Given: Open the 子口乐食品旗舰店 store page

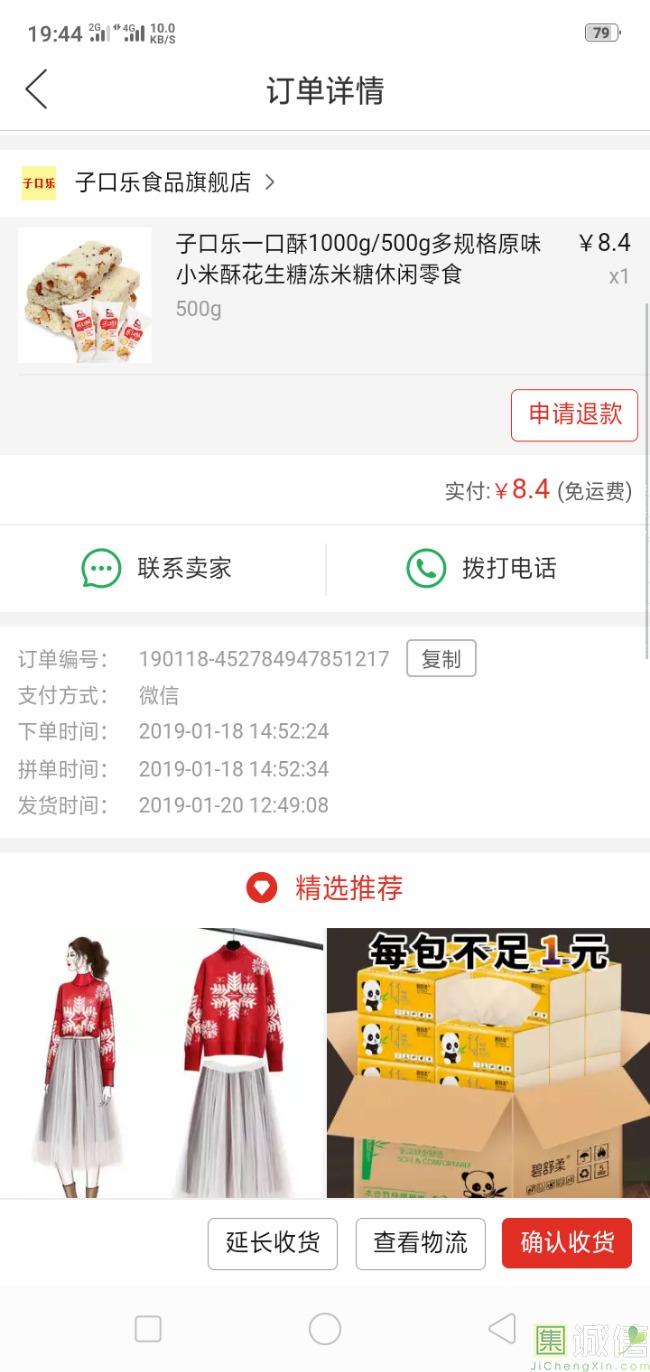Looking at the screenshot, I should [164, 183].
